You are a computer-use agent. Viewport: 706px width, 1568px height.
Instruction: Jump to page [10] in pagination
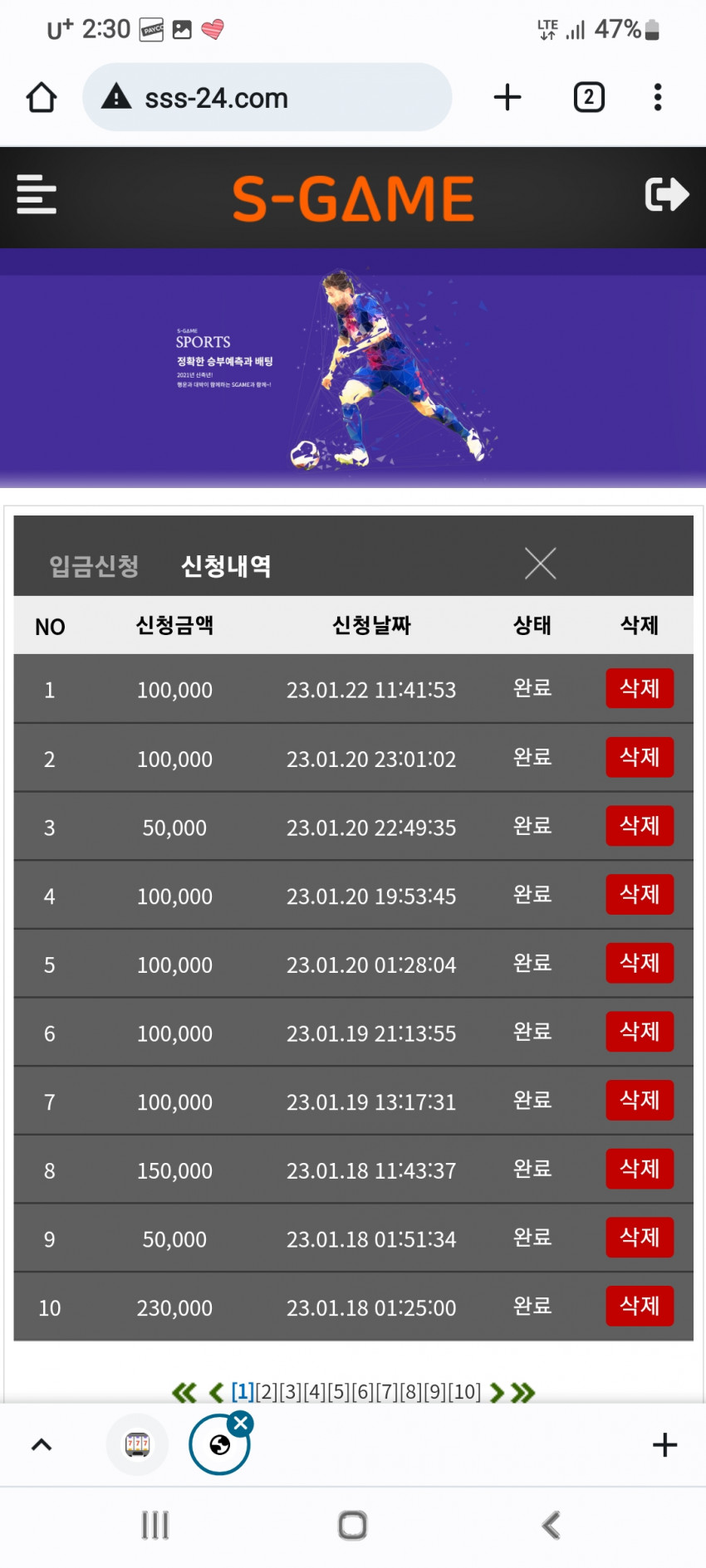coord(465,1391)
